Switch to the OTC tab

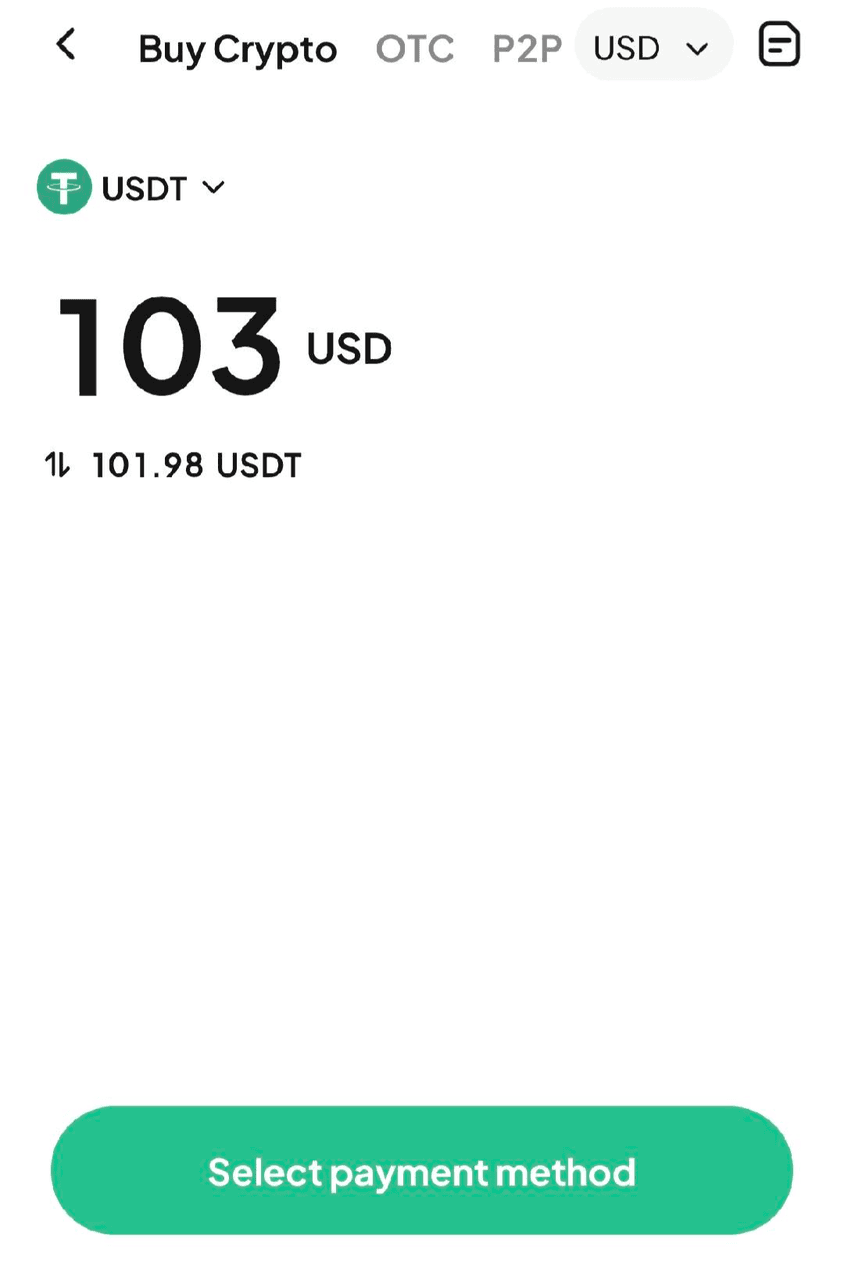click(415, 48)
